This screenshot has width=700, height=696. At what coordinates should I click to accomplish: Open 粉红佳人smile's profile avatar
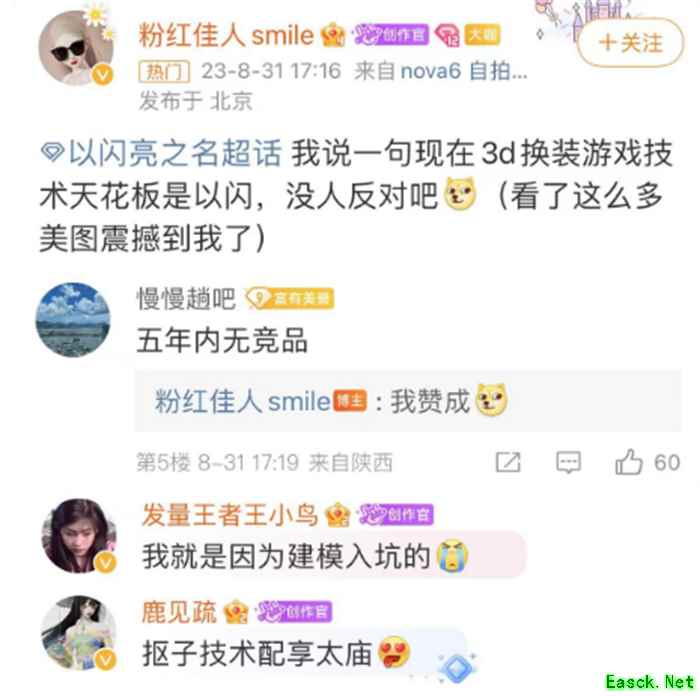pos(77,49)
